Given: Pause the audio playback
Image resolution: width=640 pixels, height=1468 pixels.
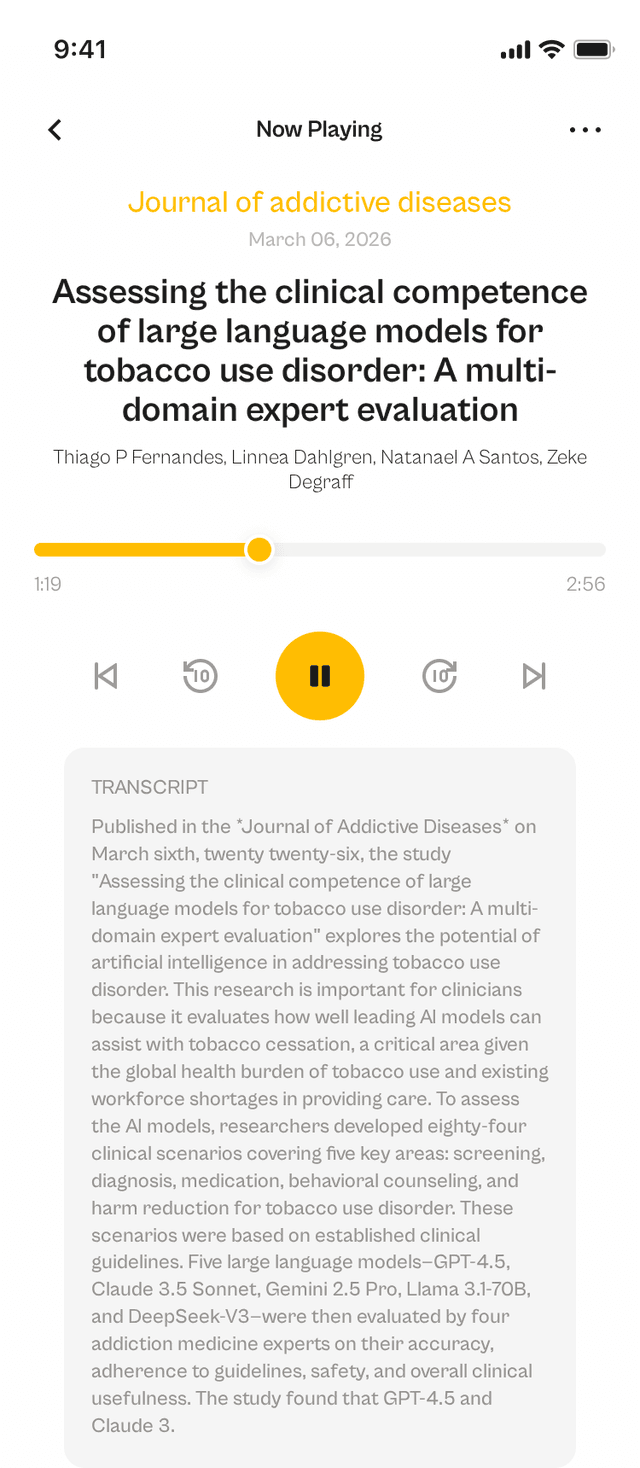Looking at the screenshot, I should tap(320, 676).
